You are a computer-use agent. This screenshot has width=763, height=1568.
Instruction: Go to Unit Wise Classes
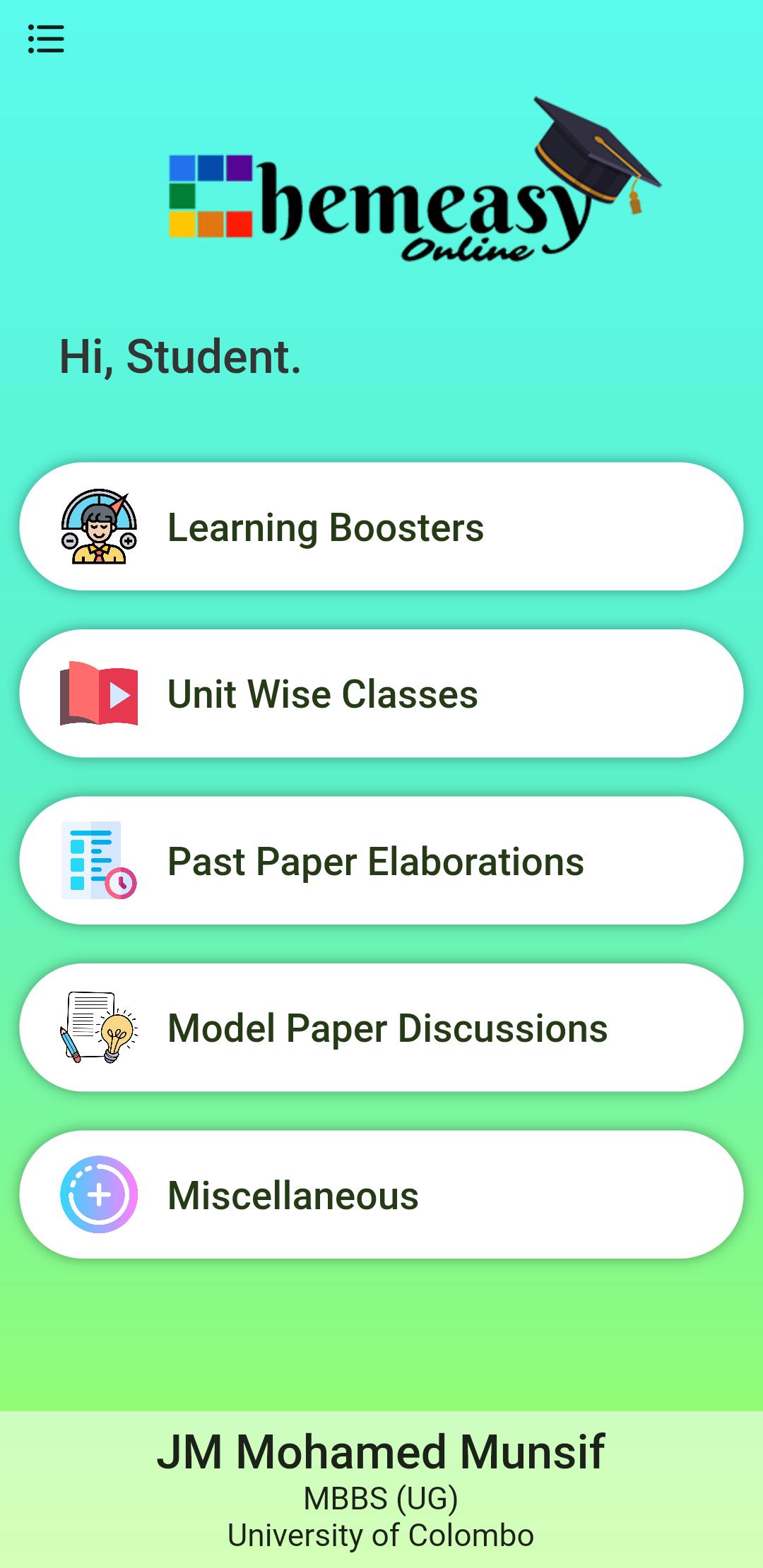click(x=381, y=694)
